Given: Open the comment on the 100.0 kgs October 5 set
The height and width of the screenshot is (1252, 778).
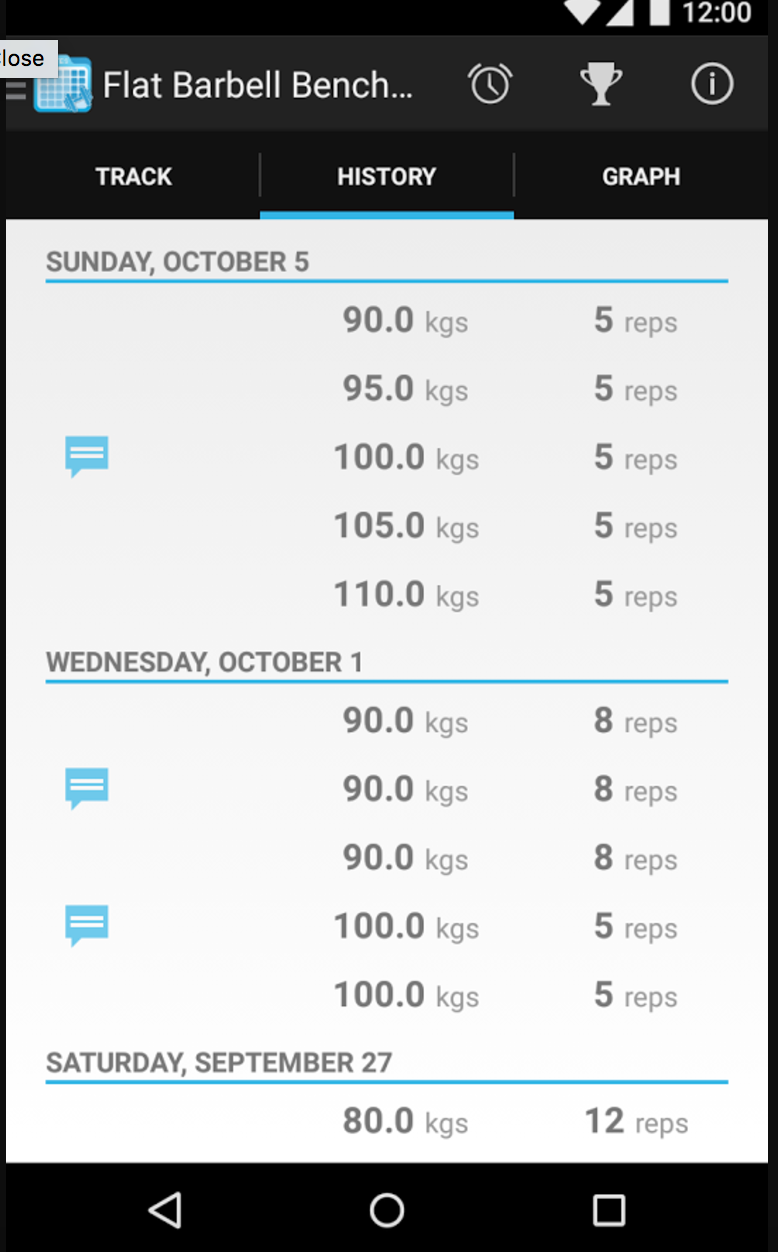Looking at the screenshot, I should point(86,456).
